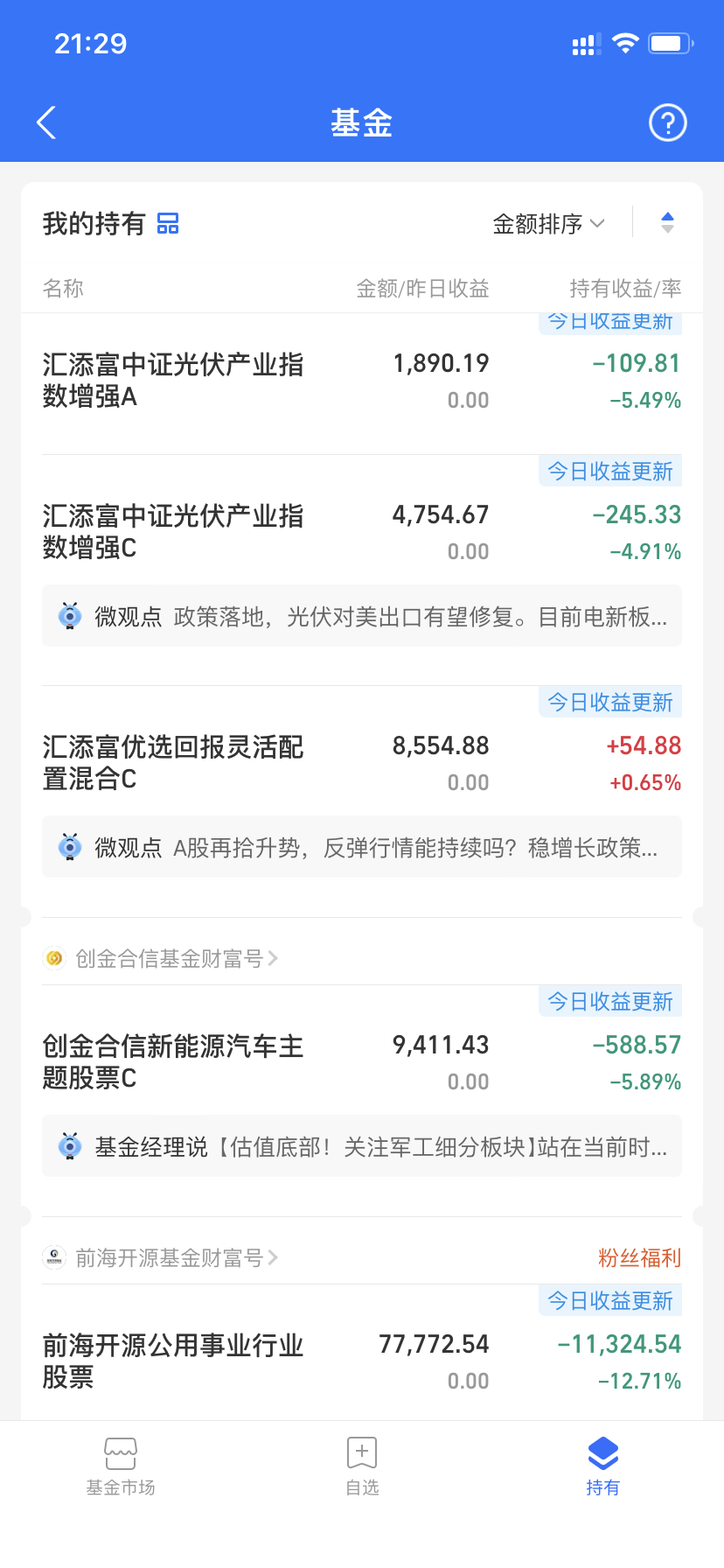Switch to the 基金市场 tab
Viewport: 724px width, 1568px height.
point(121,1466)
